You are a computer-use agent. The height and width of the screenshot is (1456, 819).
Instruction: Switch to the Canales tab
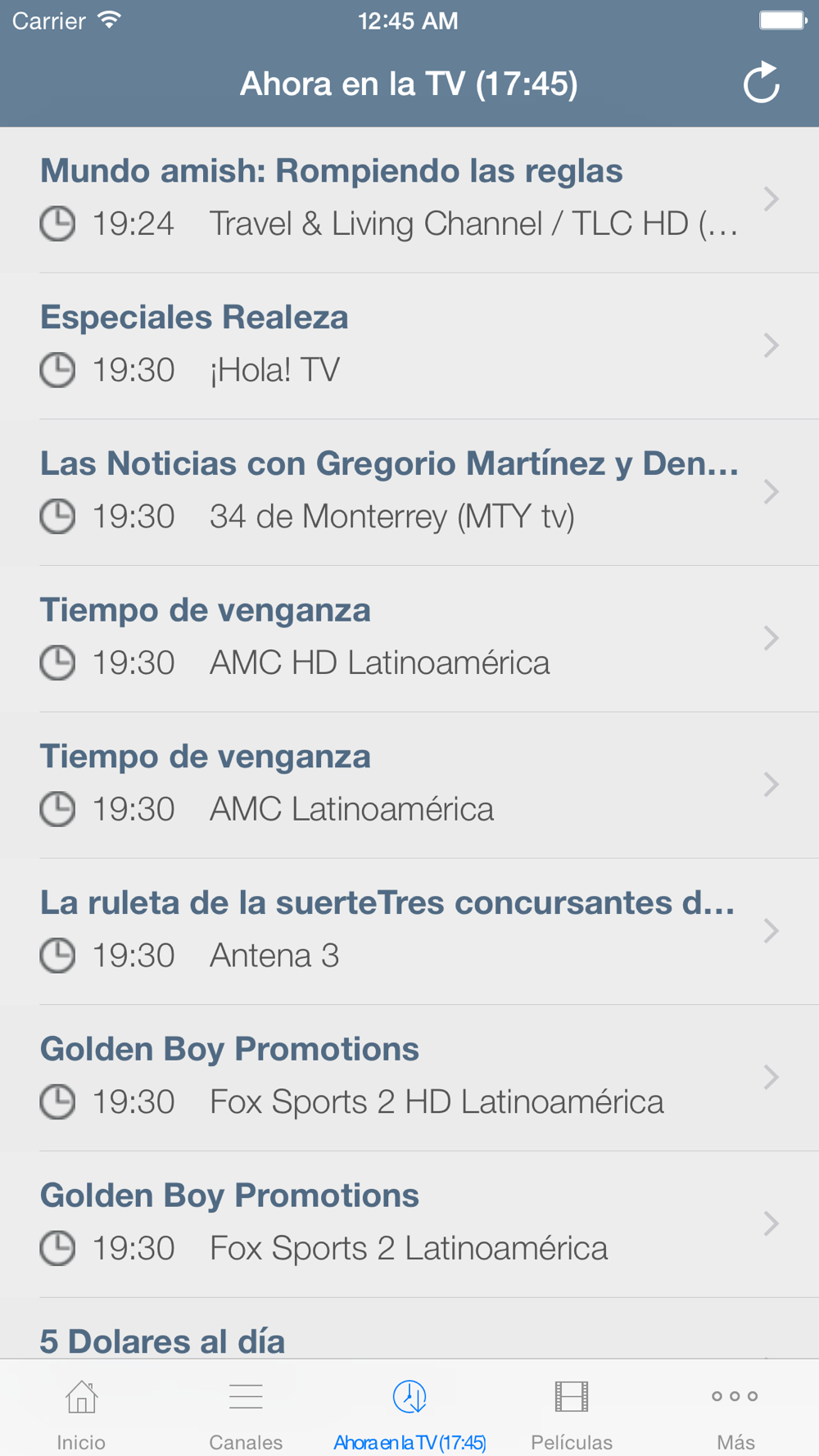pos(246,1412)
